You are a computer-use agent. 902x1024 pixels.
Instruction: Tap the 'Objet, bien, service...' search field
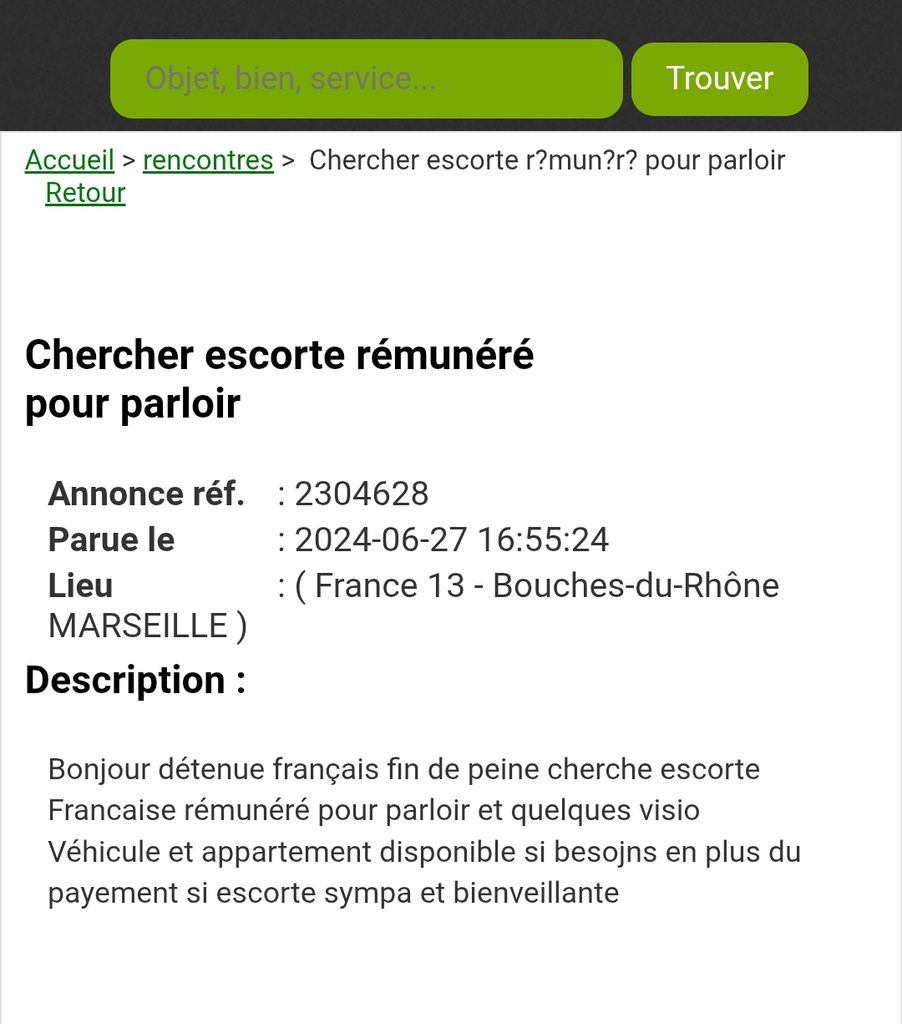coord(366,79)
